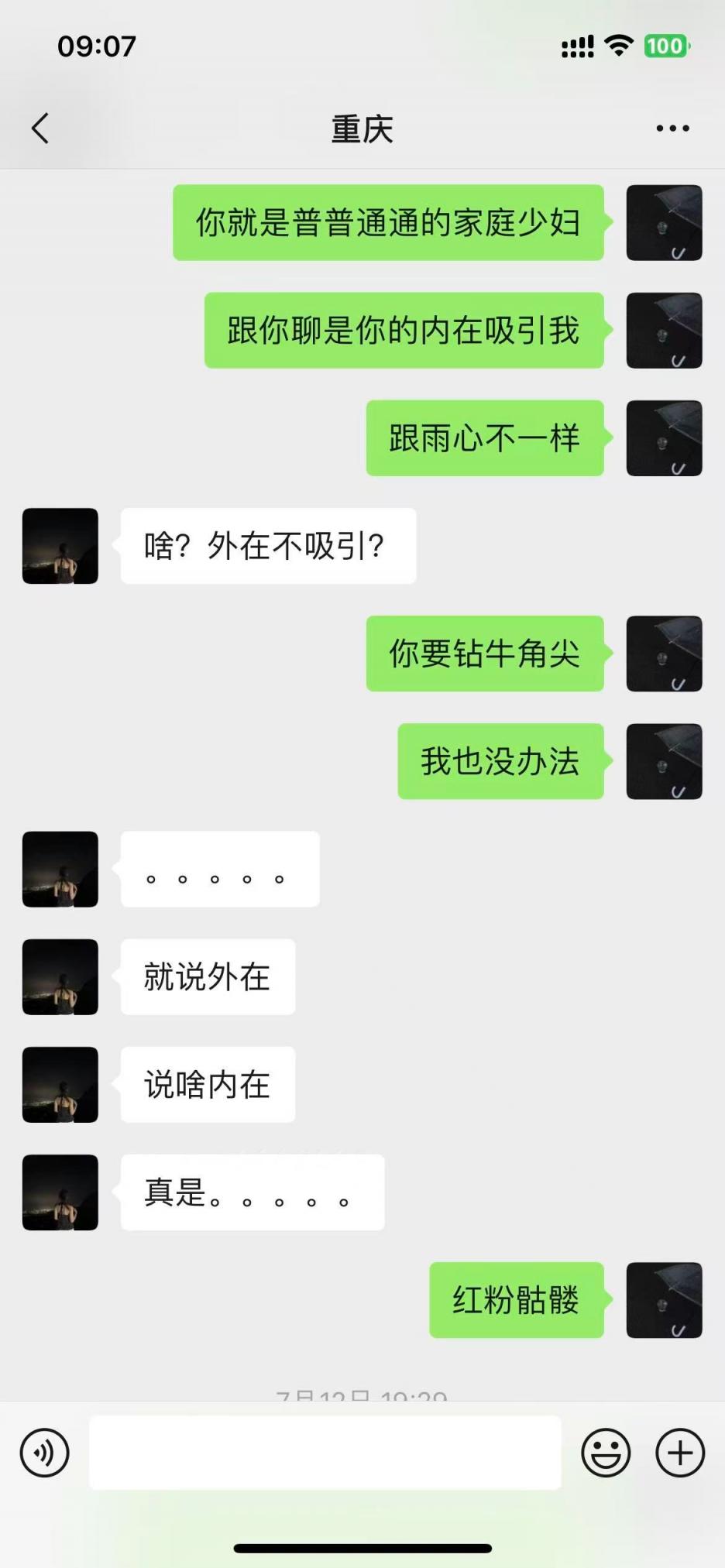
Task: Focus the message text field
Action: point(325,1453)
